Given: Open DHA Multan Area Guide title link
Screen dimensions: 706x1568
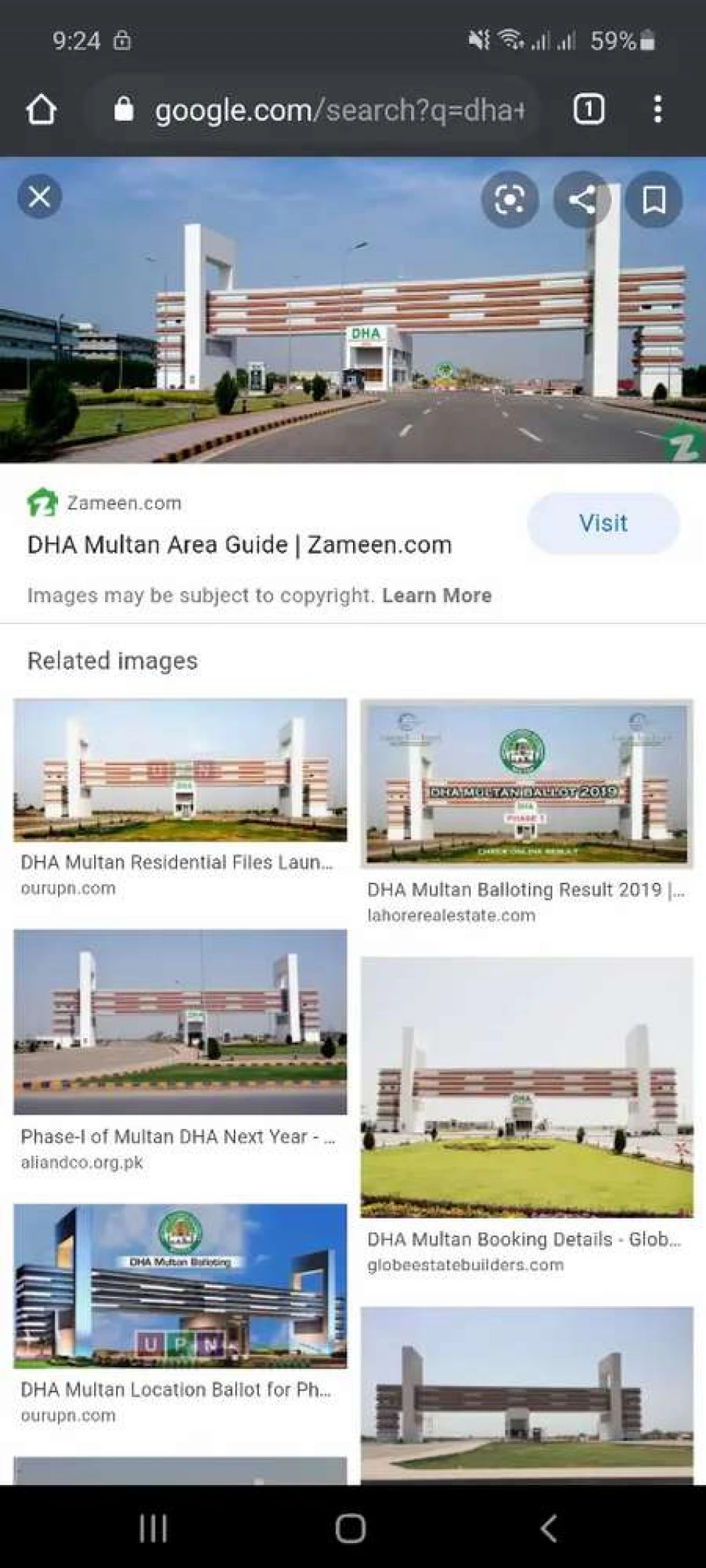Looking at the screenshot, I should pyautogui.click(x=240, y=545).
